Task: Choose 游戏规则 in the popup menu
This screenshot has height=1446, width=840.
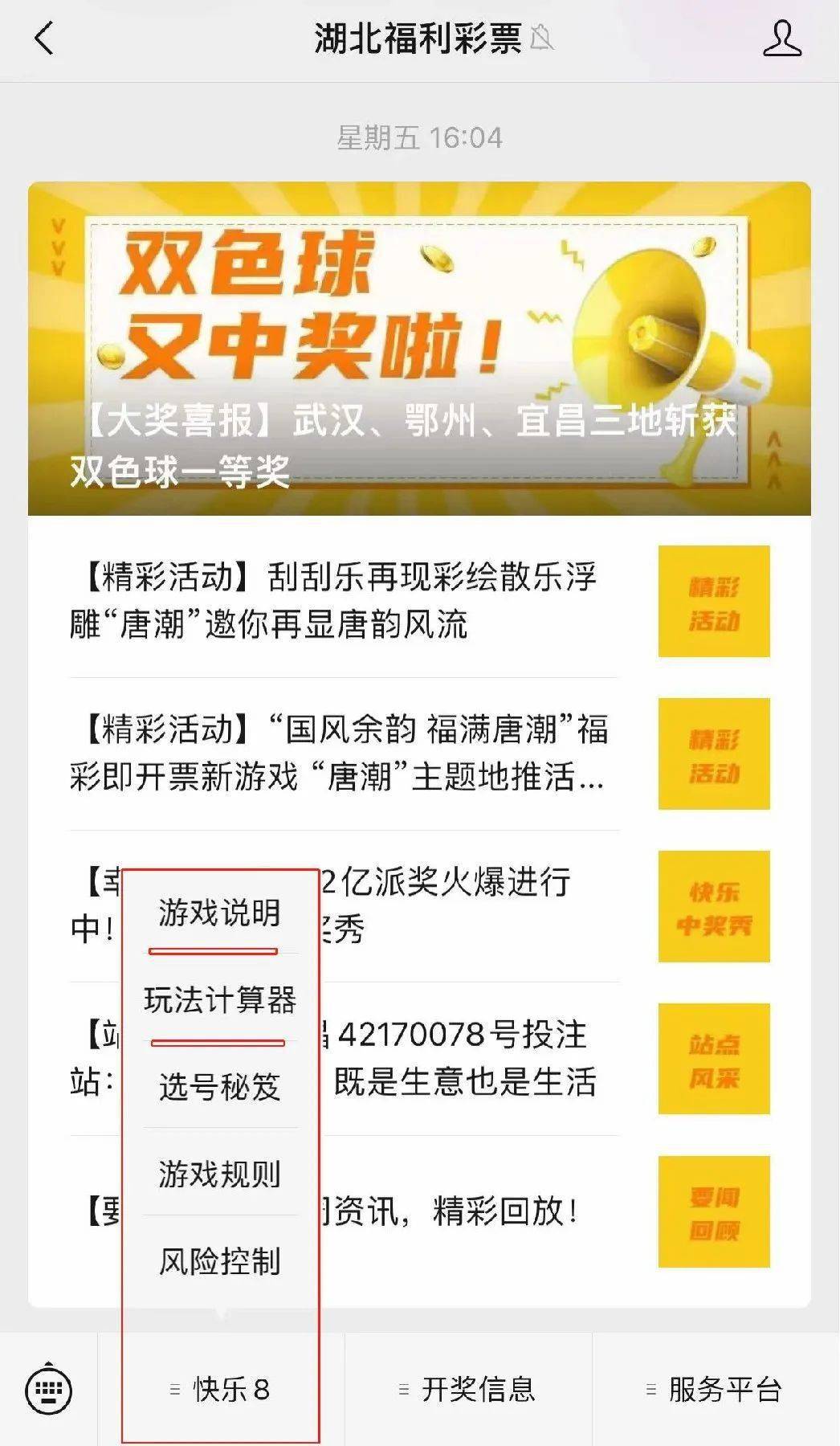Action: pos(218,1173)
